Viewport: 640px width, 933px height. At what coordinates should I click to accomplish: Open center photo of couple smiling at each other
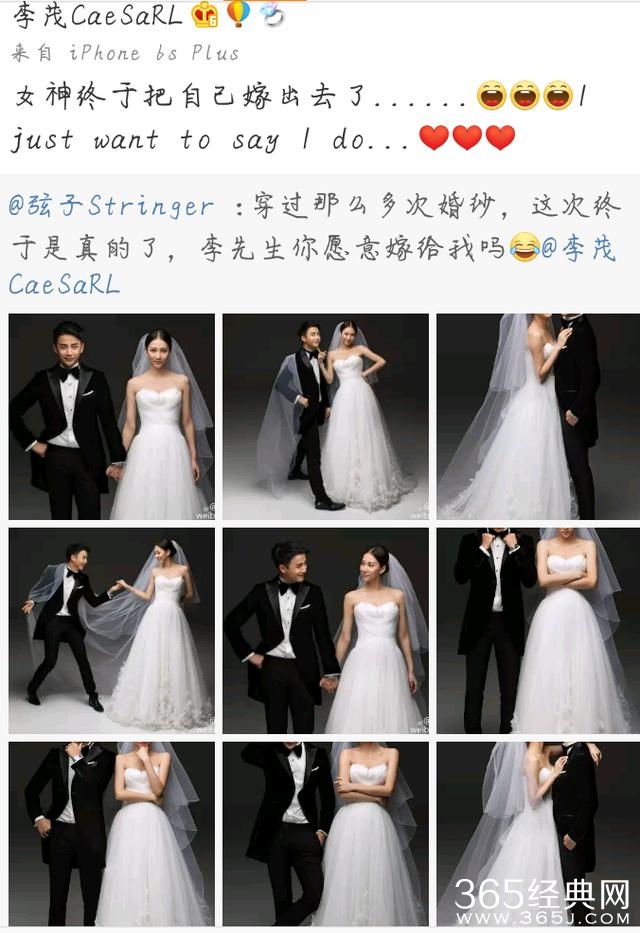325,630
